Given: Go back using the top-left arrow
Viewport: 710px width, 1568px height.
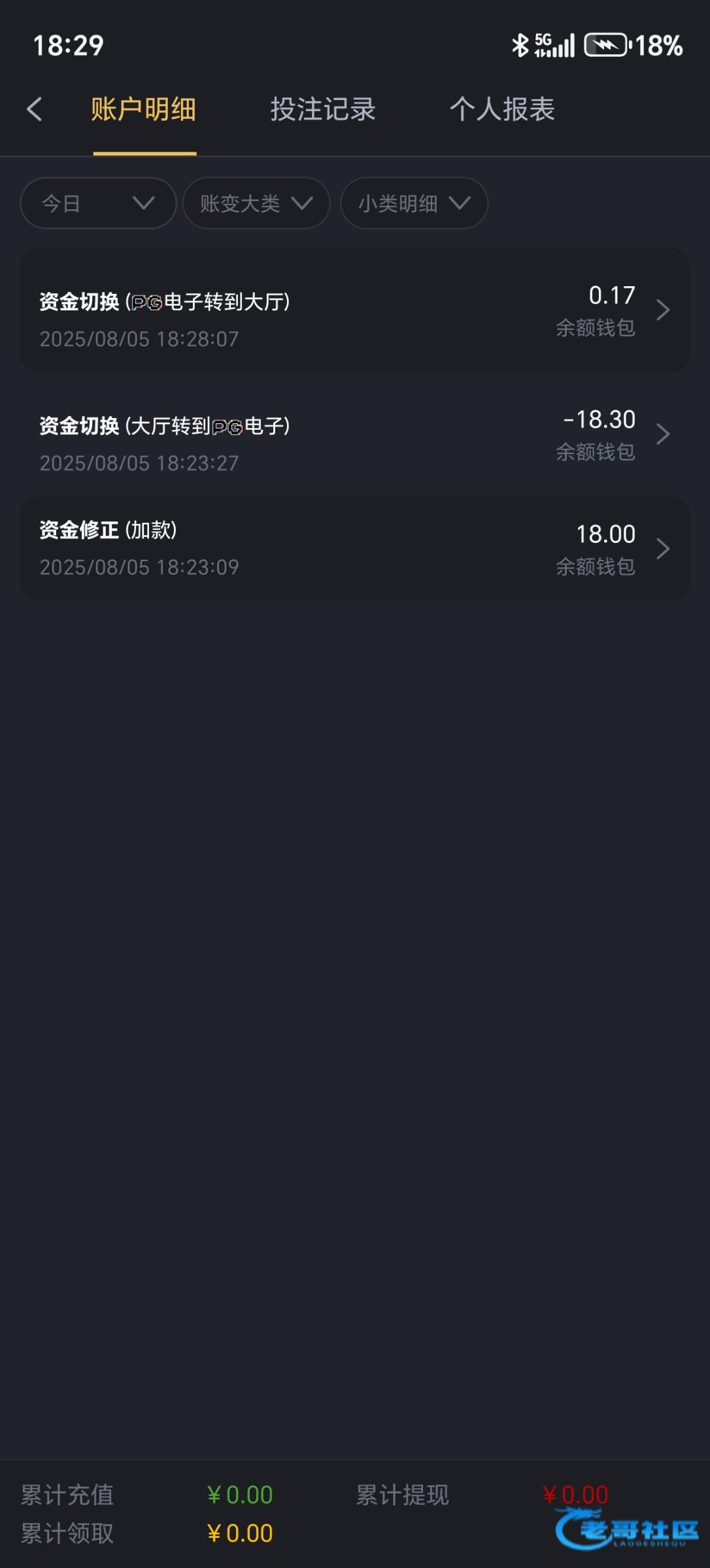Looking at the screenshot, I should coord(35,109).
